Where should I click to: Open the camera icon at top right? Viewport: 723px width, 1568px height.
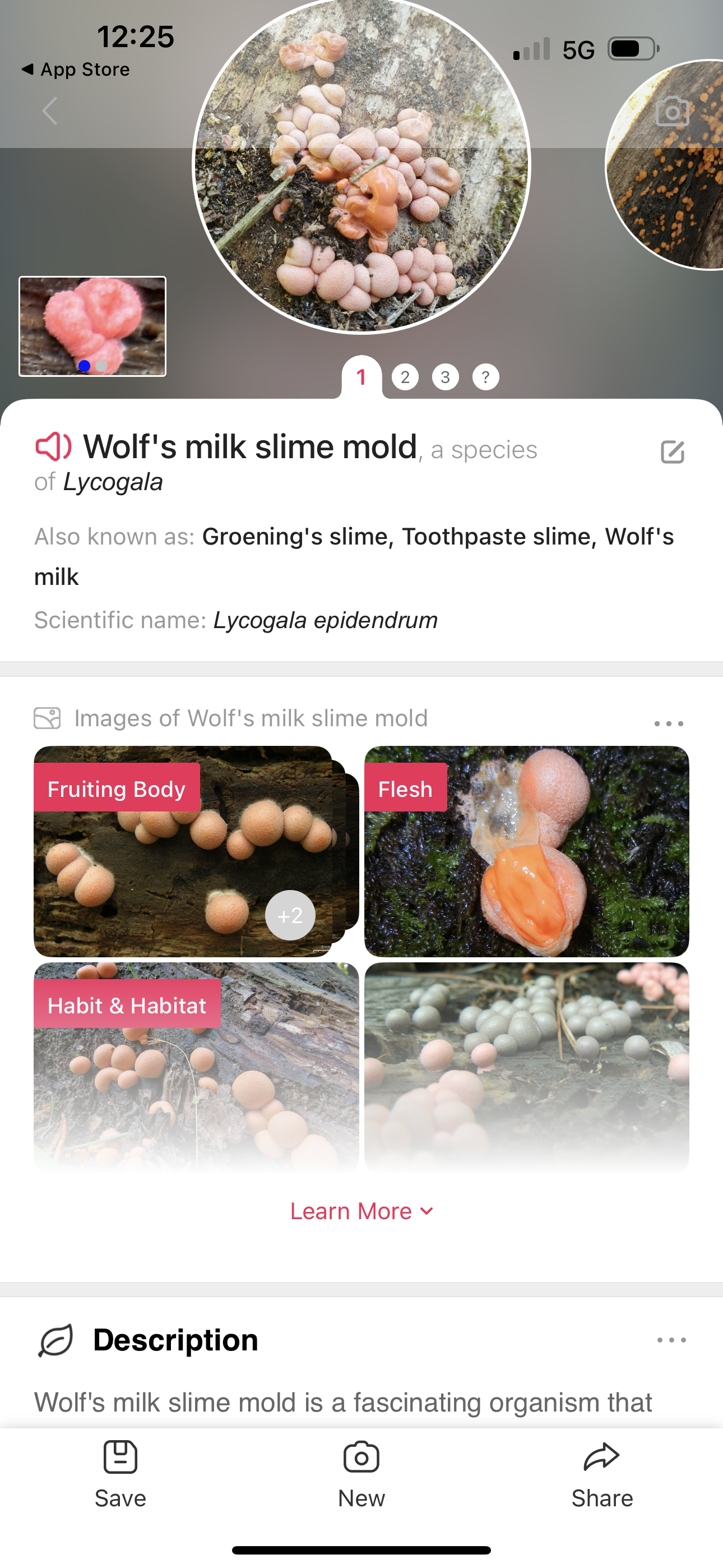tap(672, 112)
